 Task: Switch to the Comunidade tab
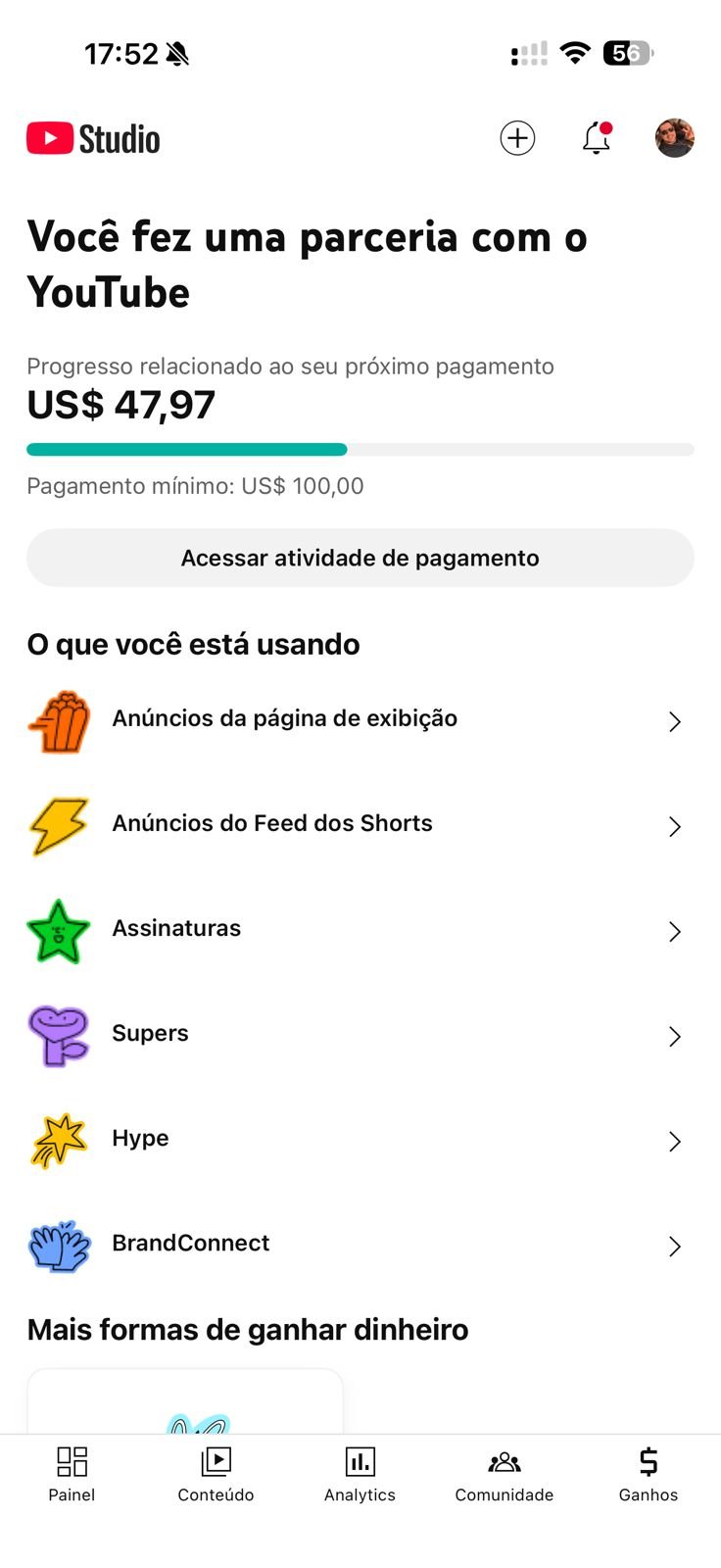505,1474
